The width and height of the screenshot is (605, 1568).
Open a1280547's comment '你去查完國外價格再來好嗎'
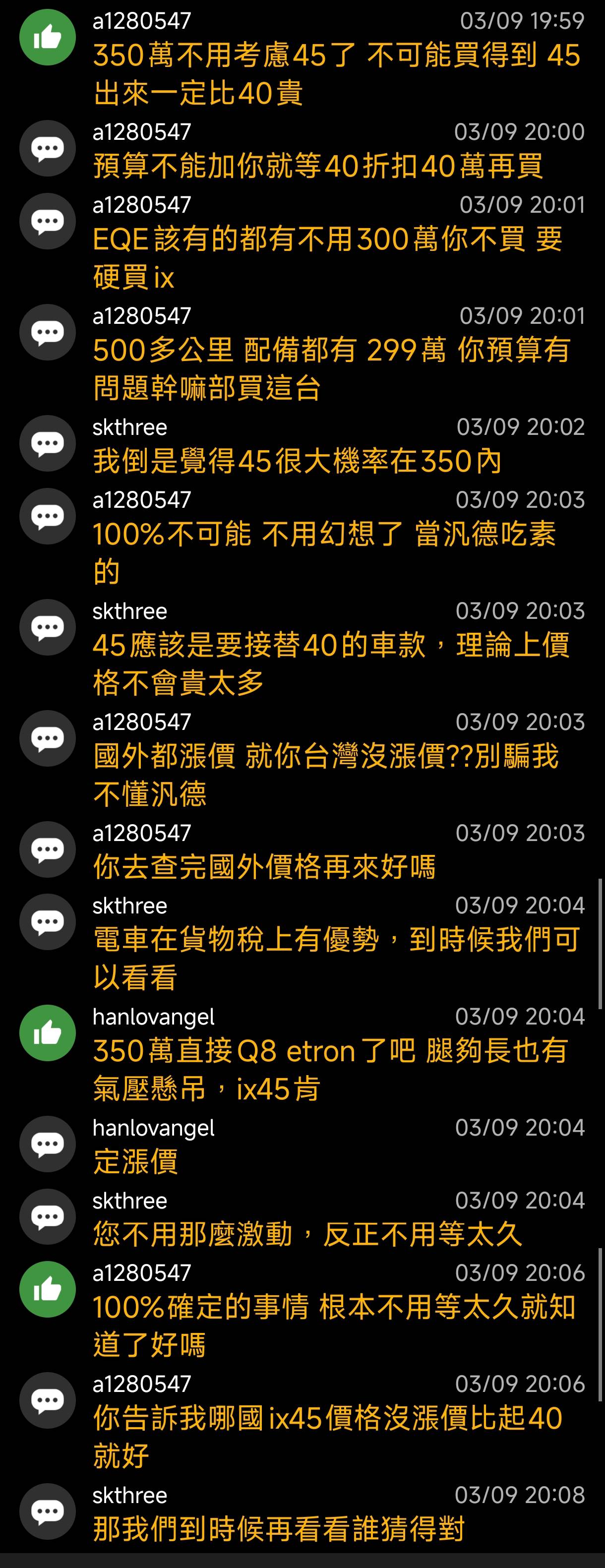tap(264, 866)
